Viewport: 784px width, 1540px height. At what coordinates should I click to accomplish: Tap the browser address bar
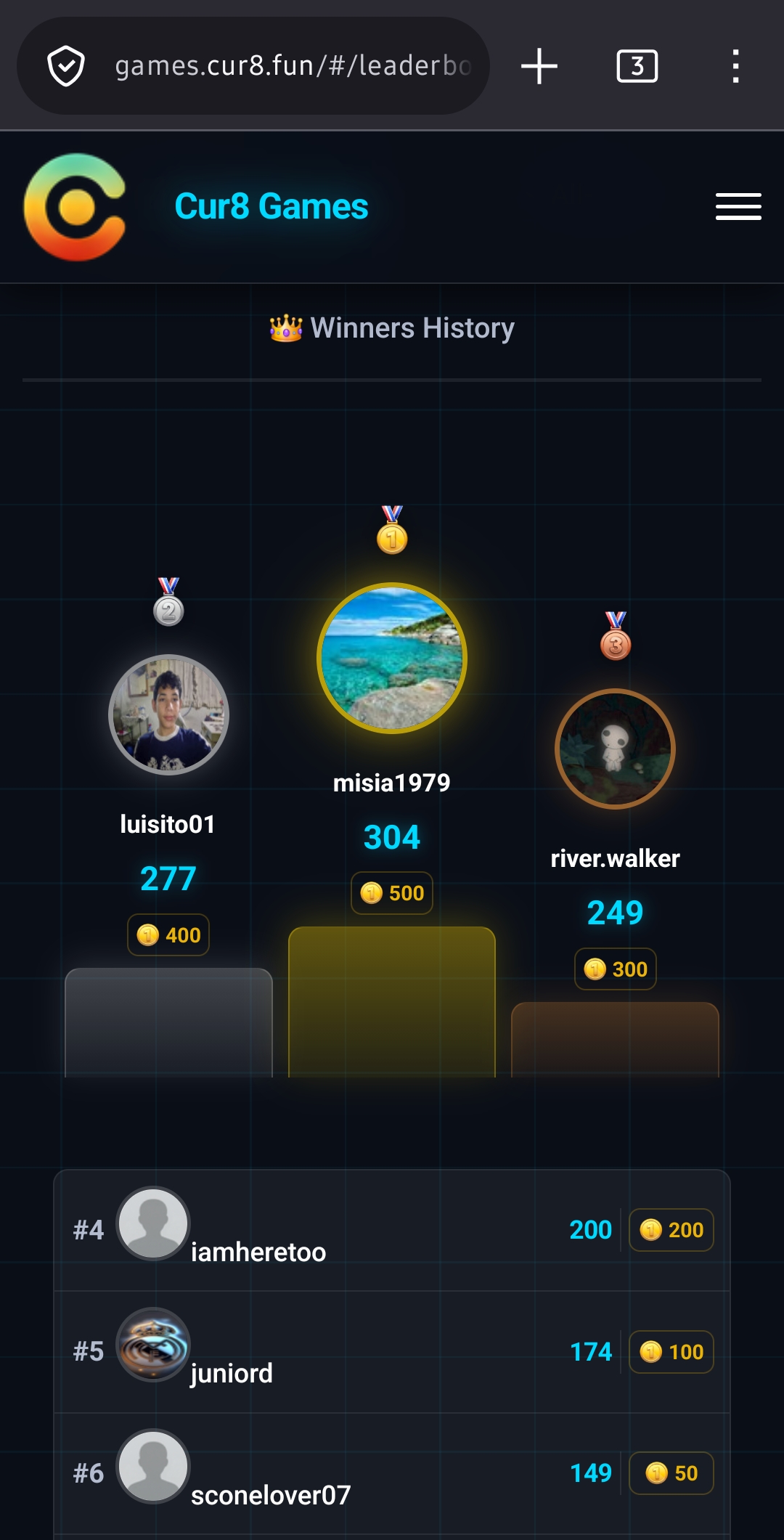[292, 66]
